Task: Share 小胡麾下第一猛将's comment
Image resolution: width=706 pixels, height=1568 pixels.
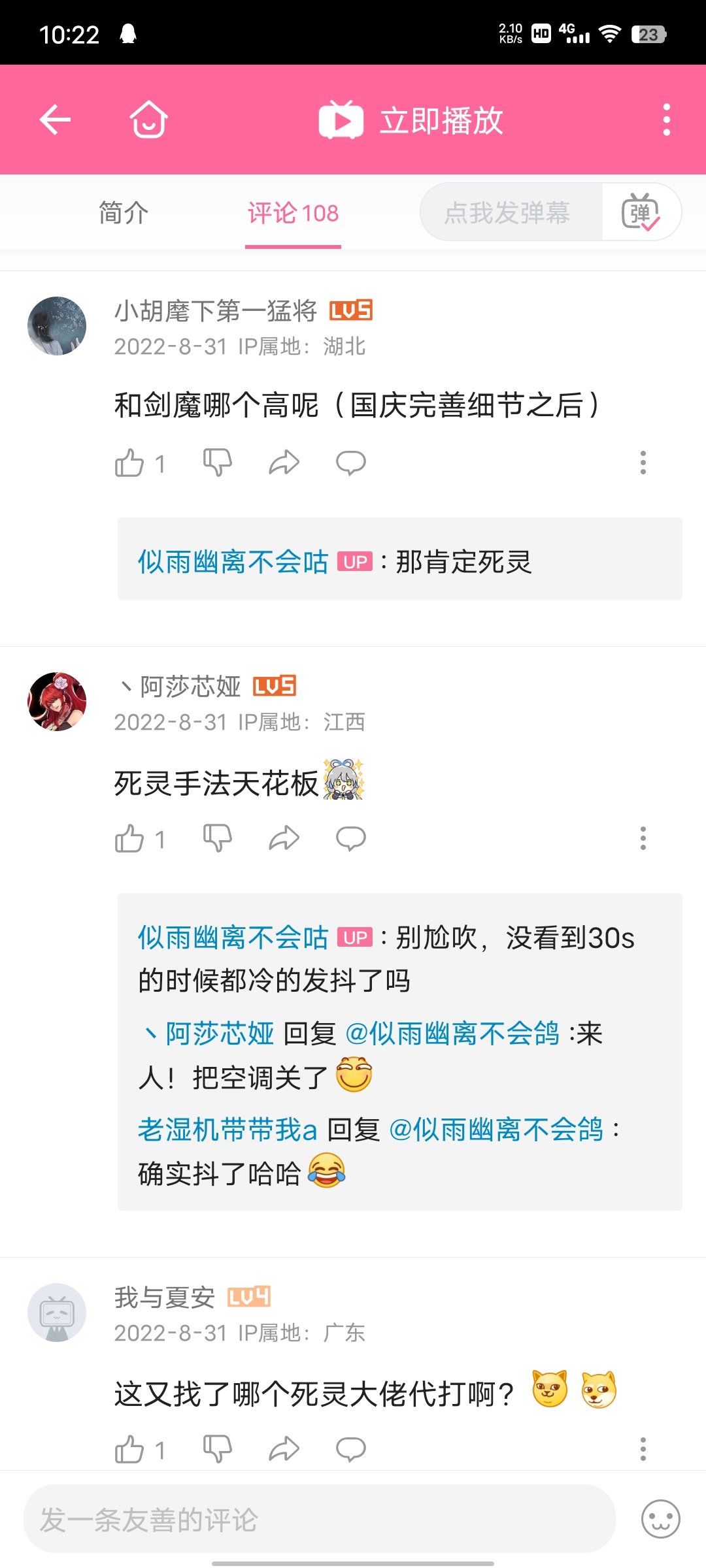Action: pyautogui.click(x=284, y=463)
